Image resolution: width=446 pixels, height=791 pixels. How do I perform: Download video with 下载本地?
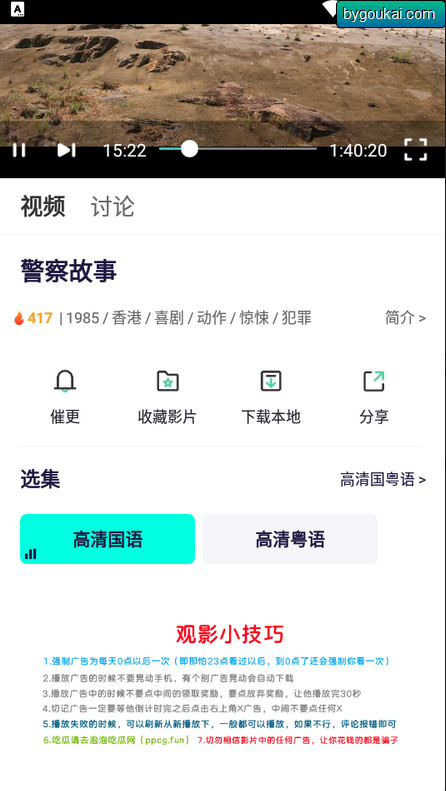[x=271, y=397]
